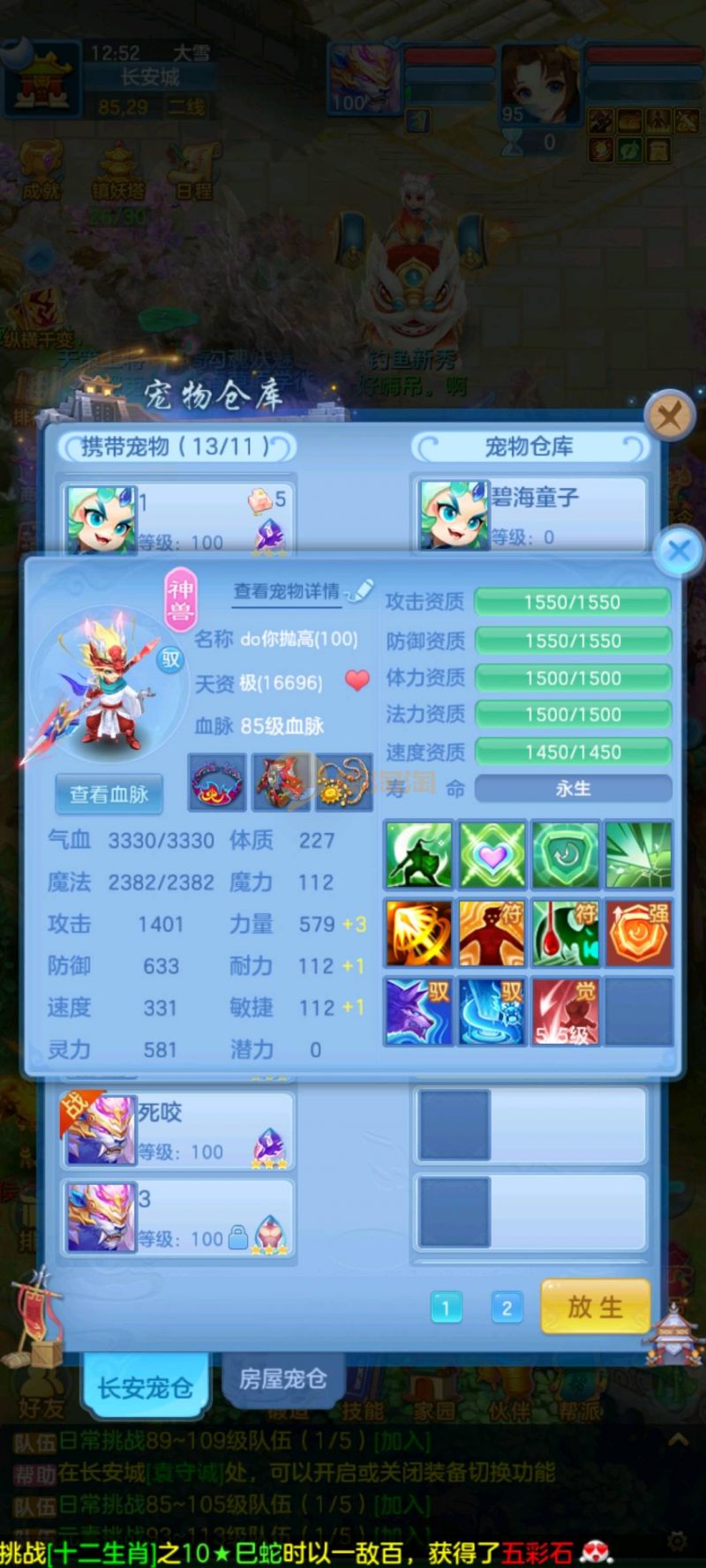
Task: Tap 加入 for 日常挑战89~109级队伍
Action: pos(402,1441)
